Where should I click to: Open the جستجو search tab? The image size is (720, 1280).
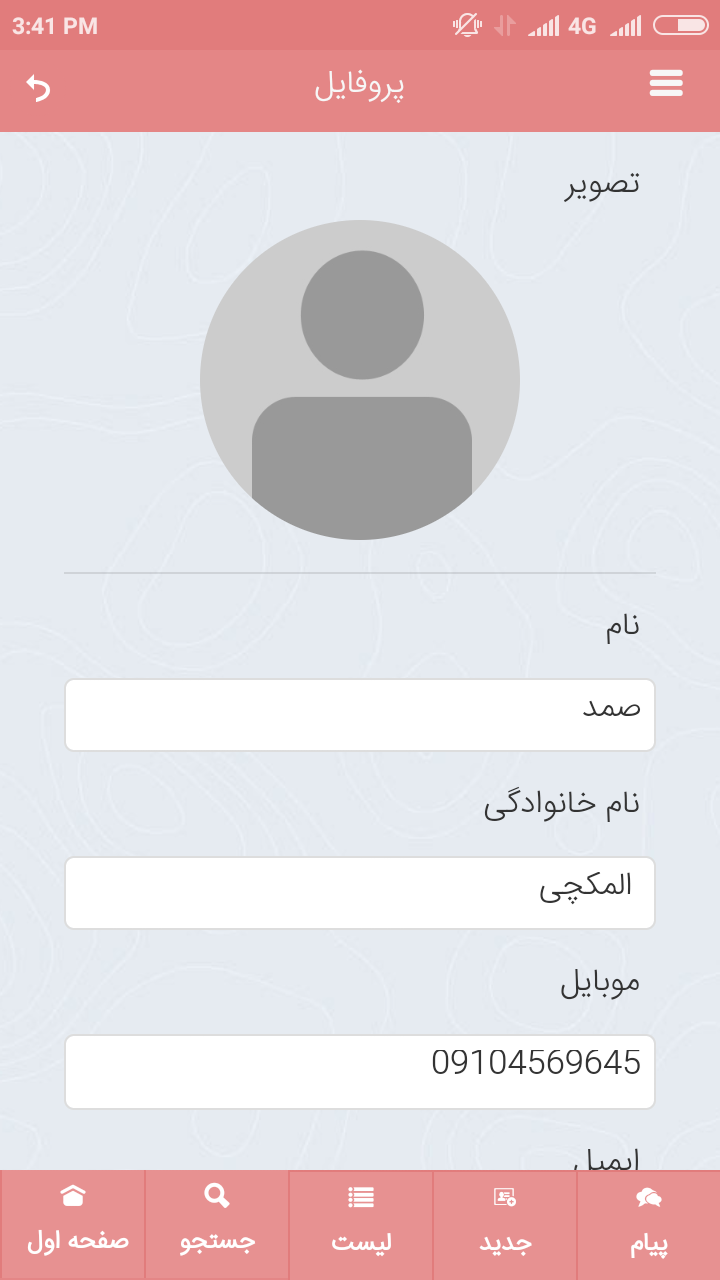[x=217, y=1224]
